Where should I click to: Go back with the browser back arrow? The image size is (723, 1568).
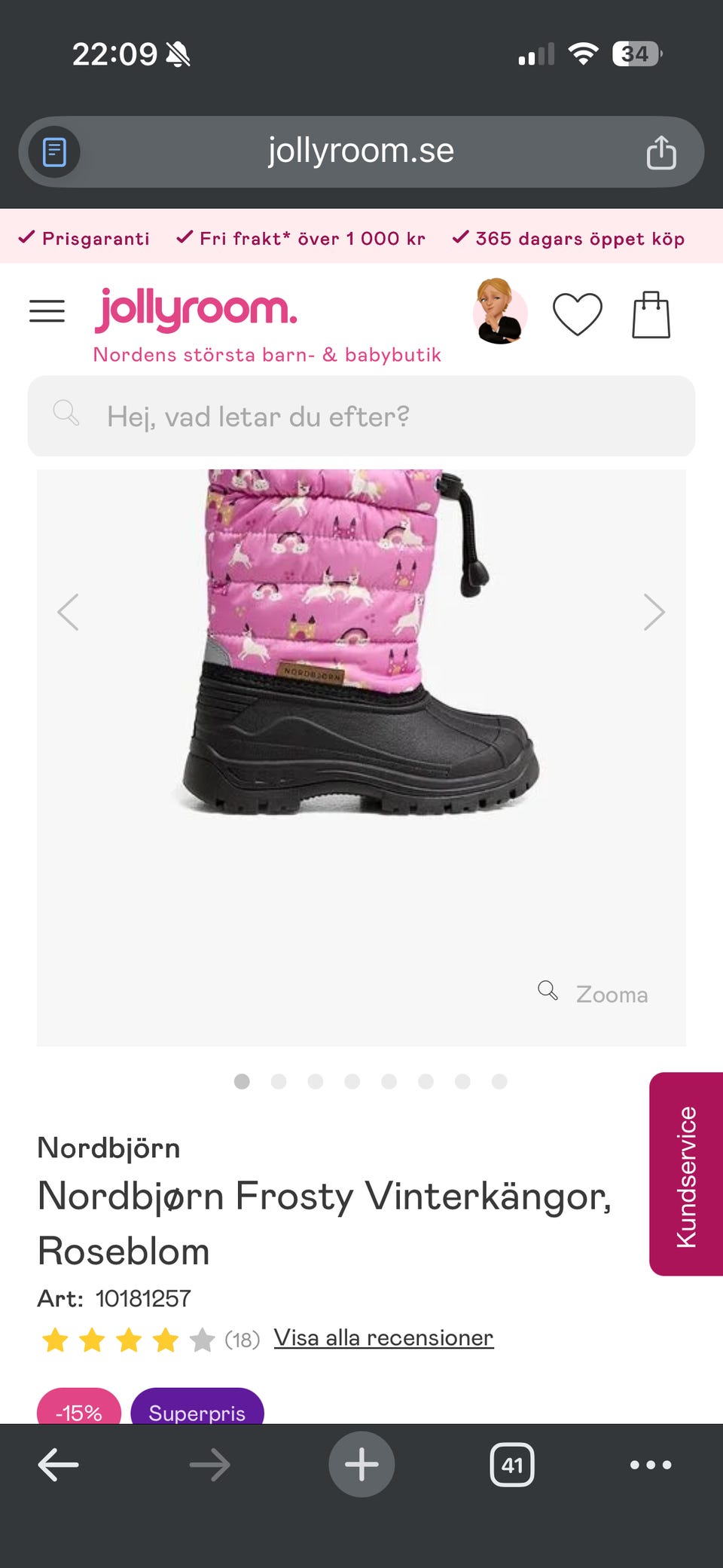(59, 1465)
